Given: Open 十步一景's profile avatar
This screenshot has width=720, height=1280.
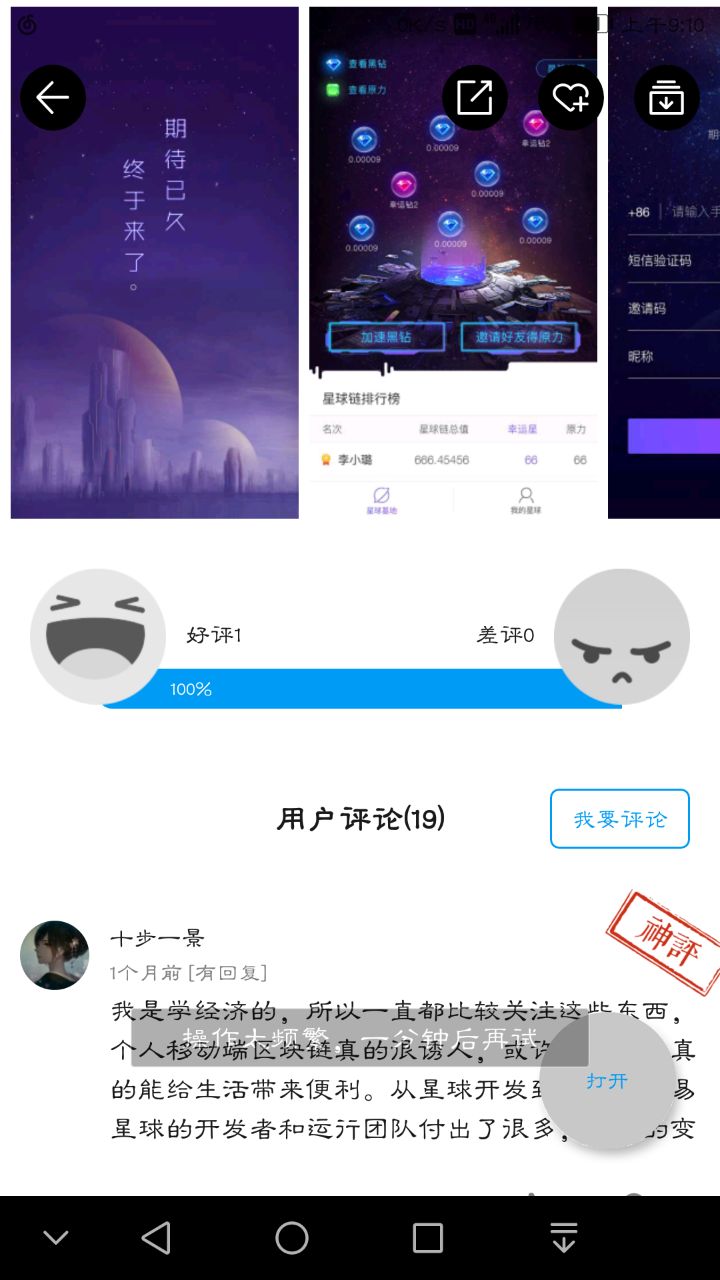Looking at the screenshot, I should [x=55, y=955].
